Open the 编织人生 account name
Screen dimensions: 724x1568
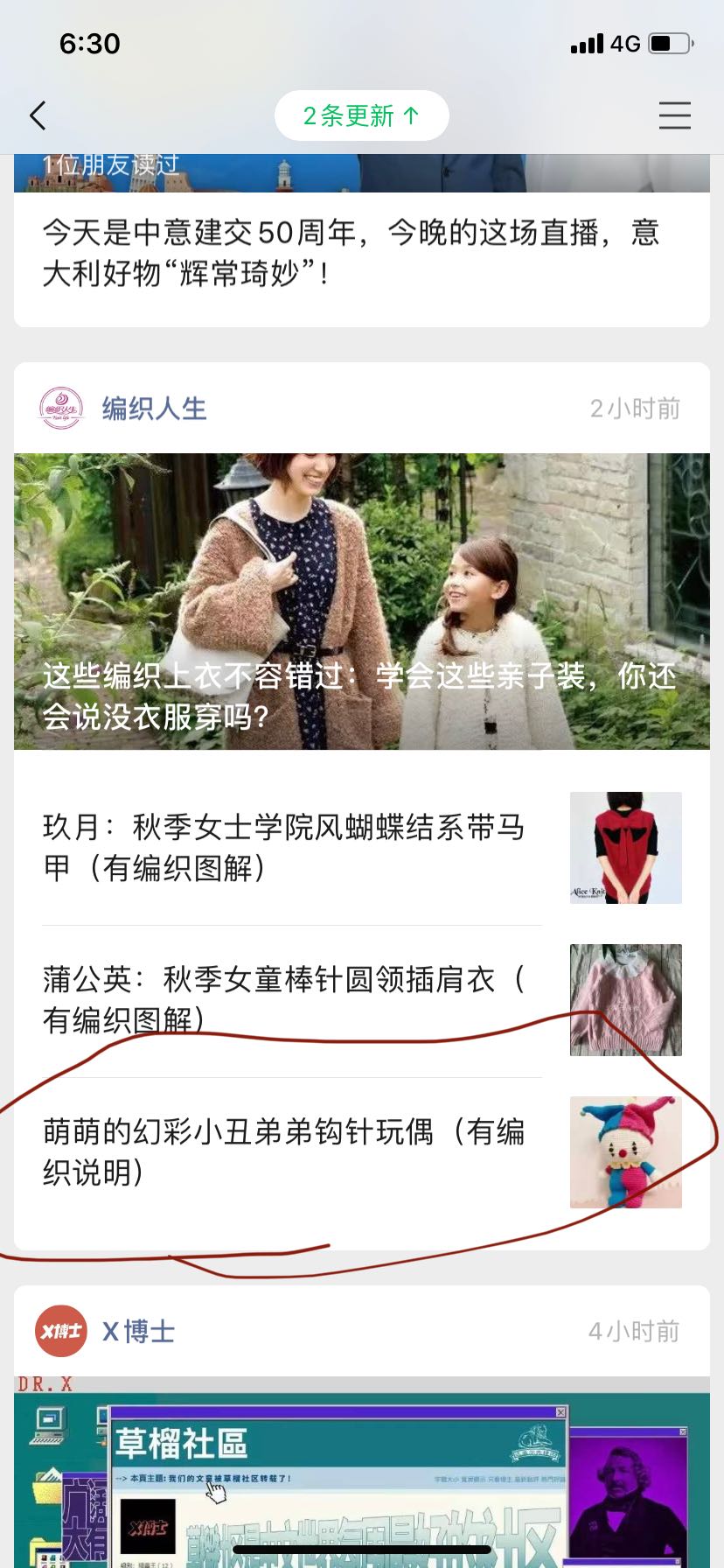(x=154, y=409)
